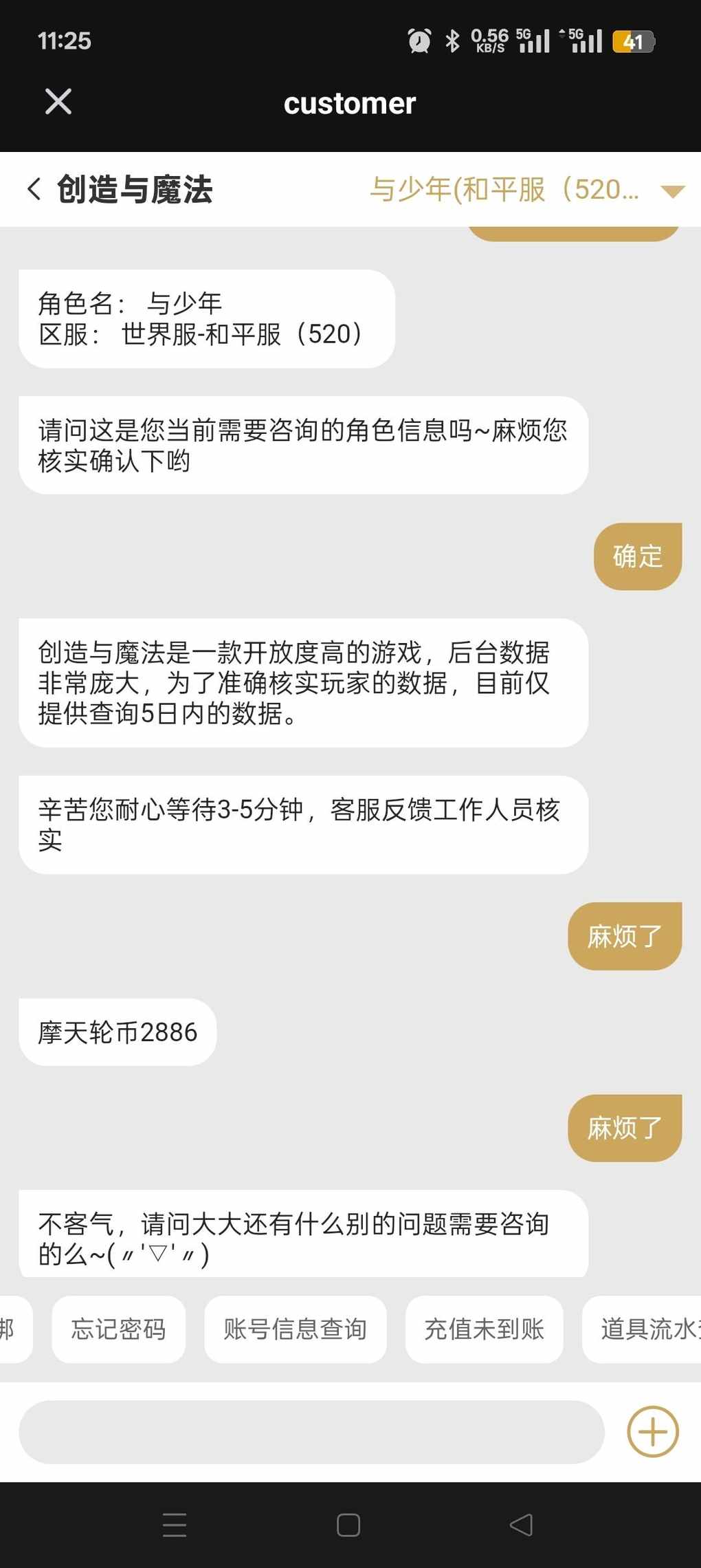Go back from 创造与魔法 chat

pyautogui.click(x=34, y=189)
